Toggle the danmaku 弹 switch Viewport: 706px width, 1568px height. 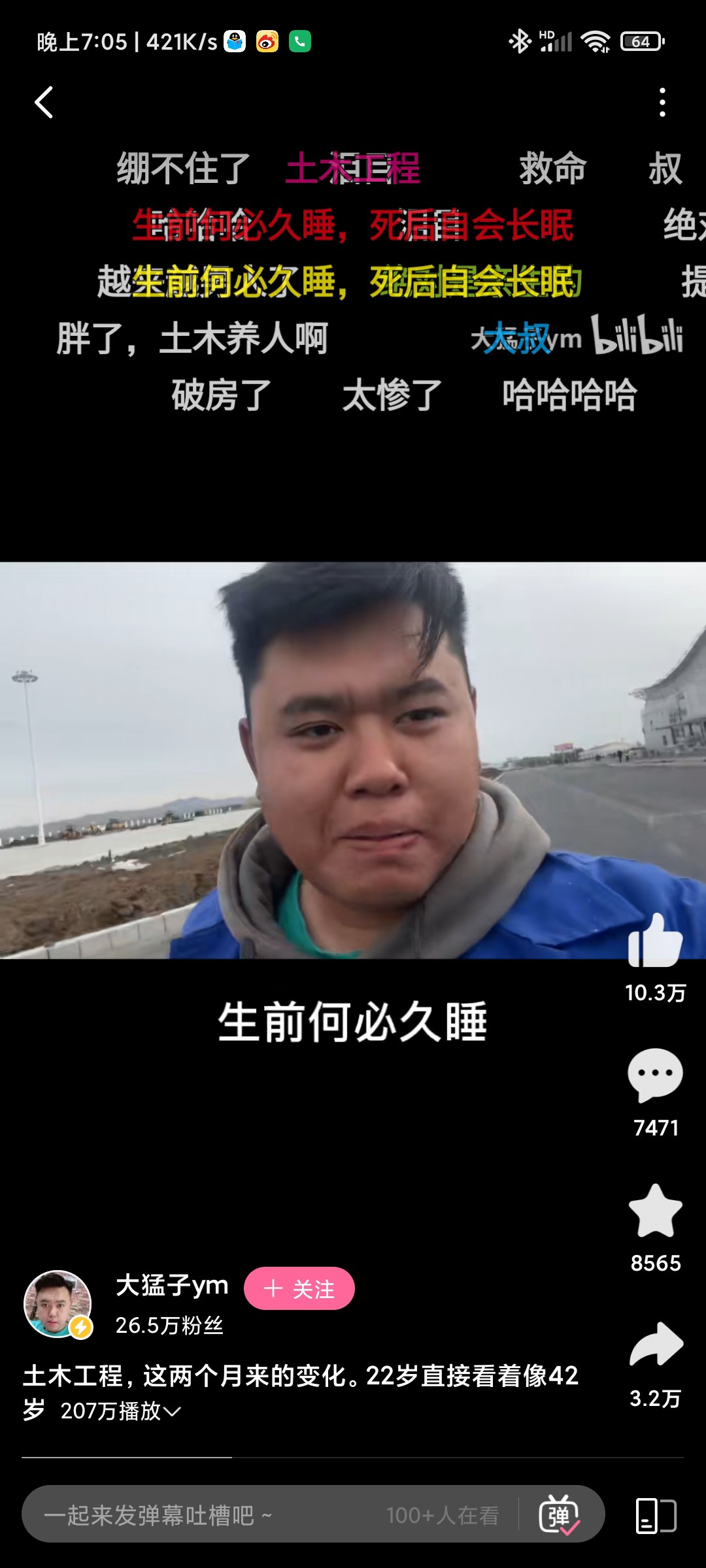pos(559,1514)
